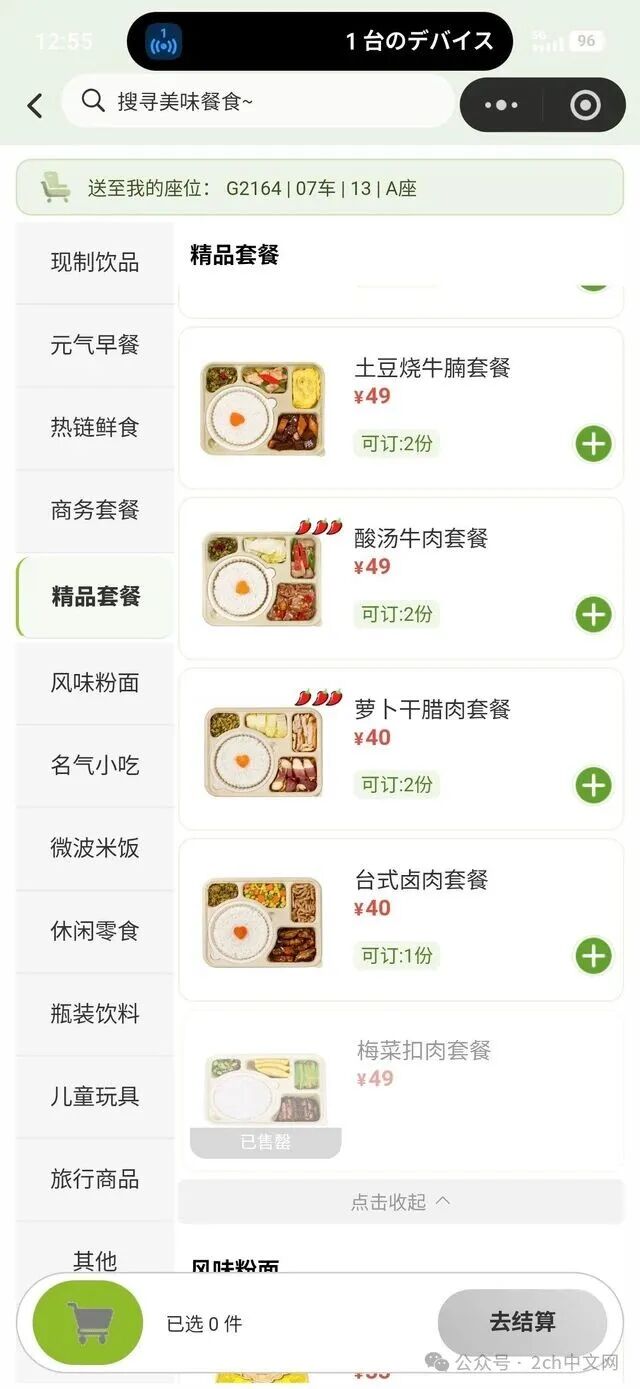Open the mini program three-dot menu
The height and width of the screenshot is (1389, 640).
pos(501,105)
